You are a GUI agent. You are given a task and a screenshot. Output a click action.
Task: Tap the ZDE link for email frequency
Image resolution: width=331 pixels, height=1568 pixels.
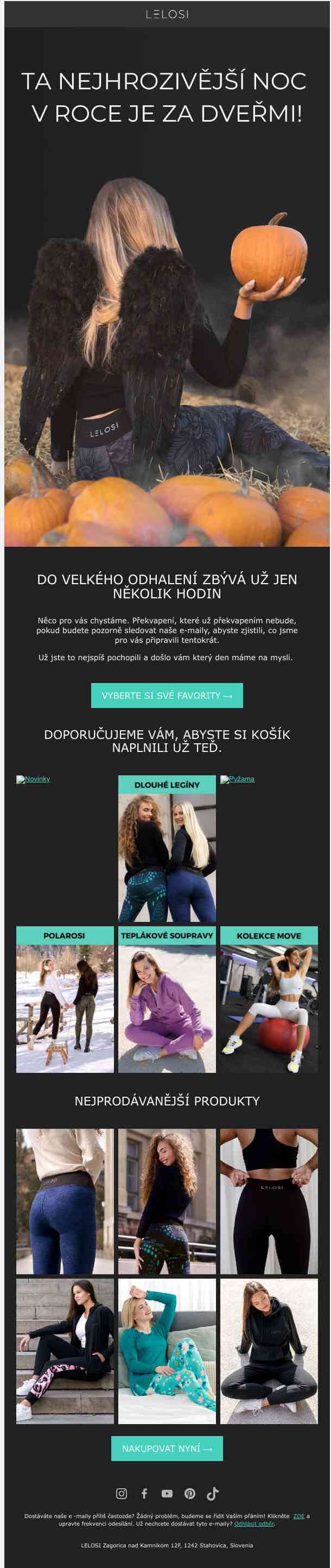point(298,1516)
